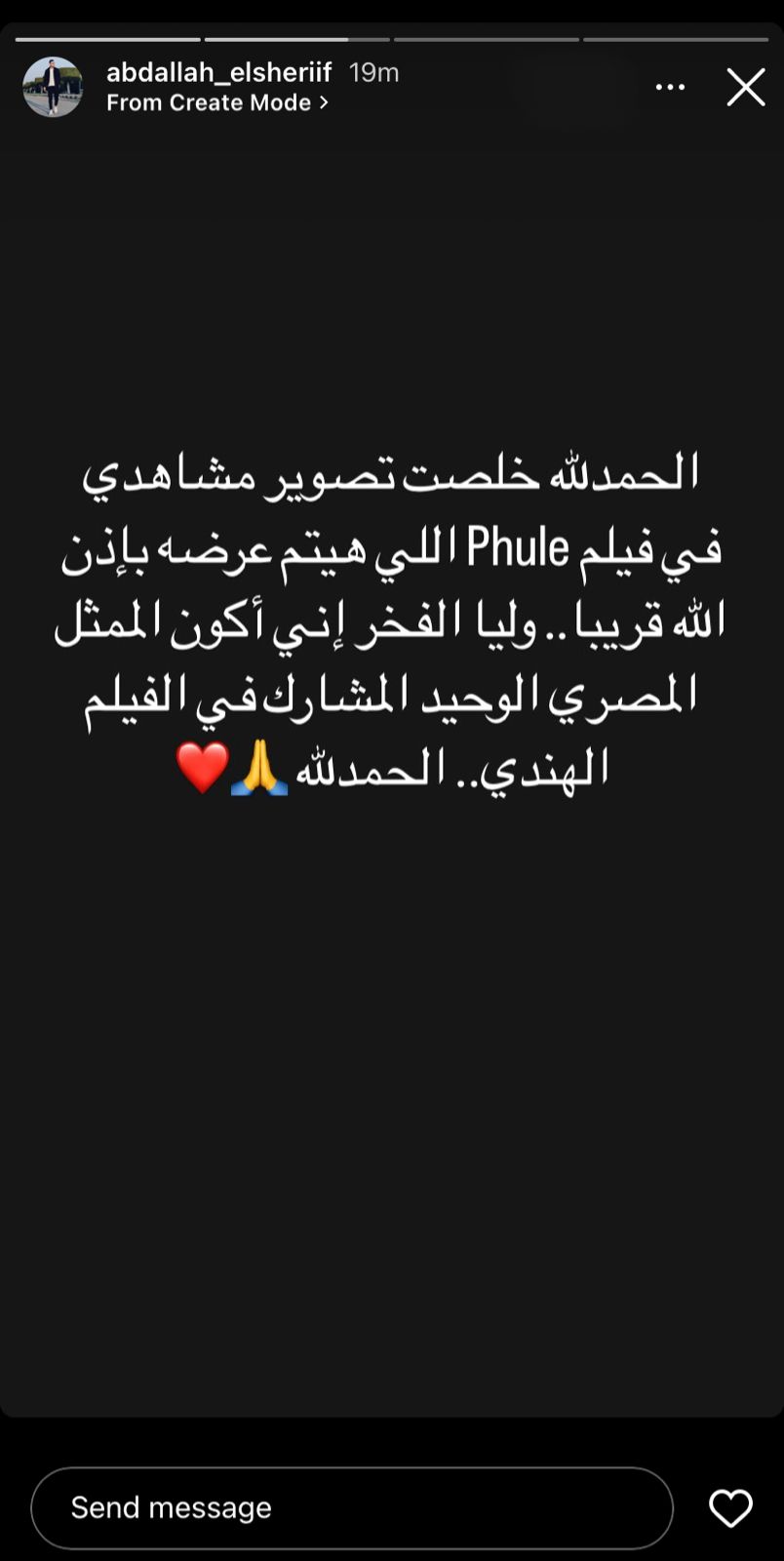
Task: Like this story with the heart icon
Action: pos(730,1508)
